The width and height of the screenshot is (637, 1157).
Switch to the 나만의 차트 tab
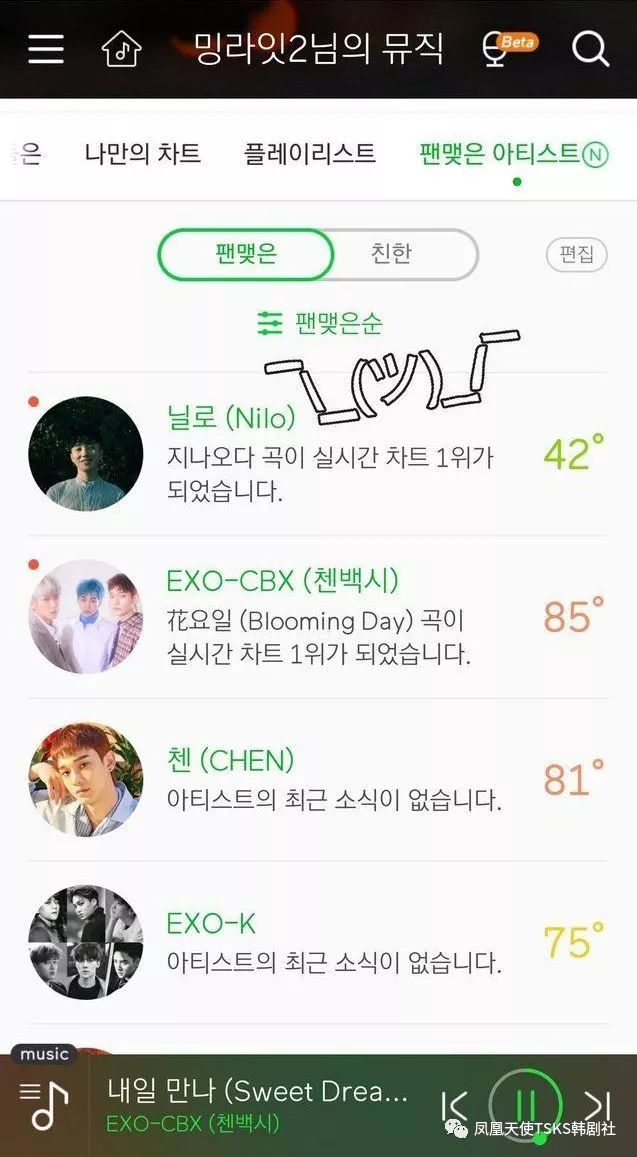coord(142,154)
